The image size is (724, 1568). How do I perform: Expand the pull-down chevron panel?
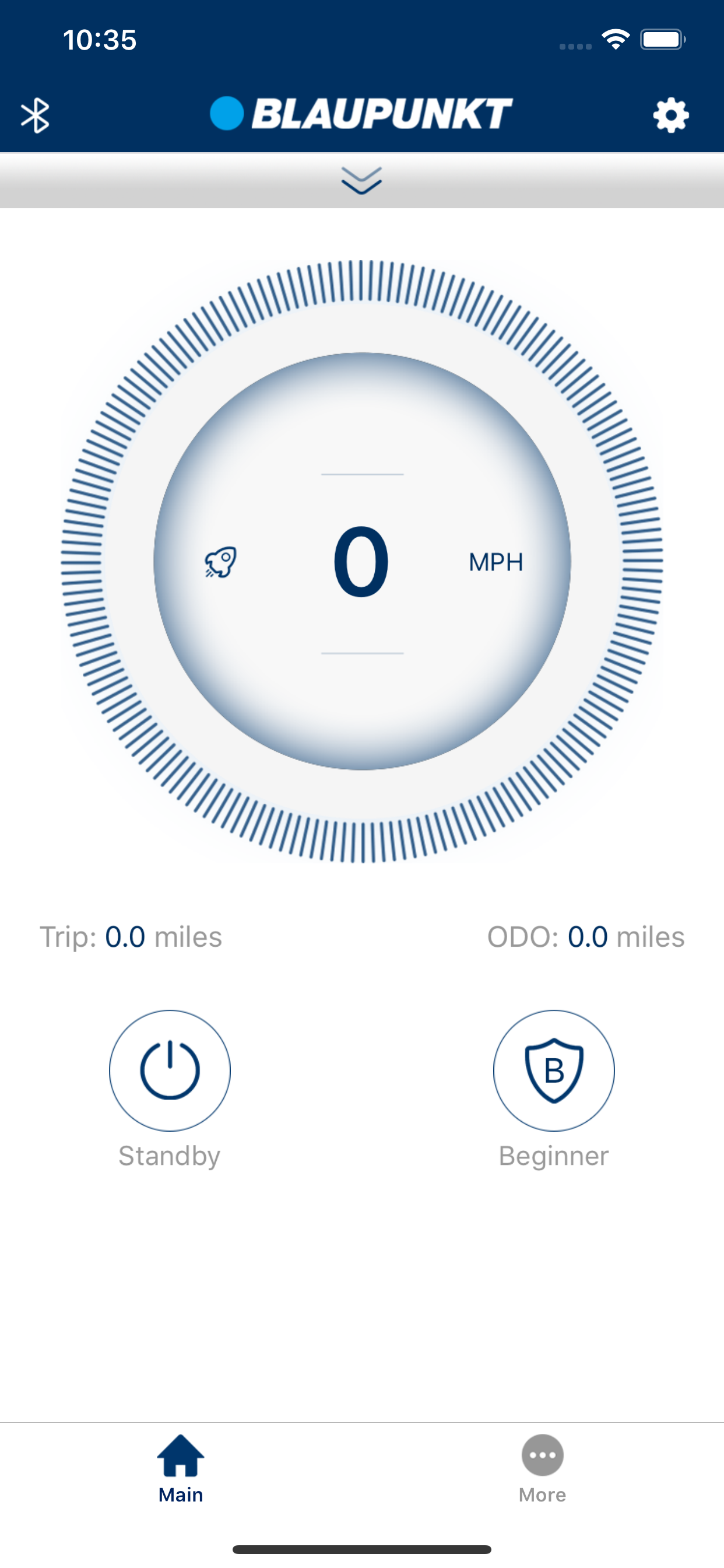tap(361, 180)
